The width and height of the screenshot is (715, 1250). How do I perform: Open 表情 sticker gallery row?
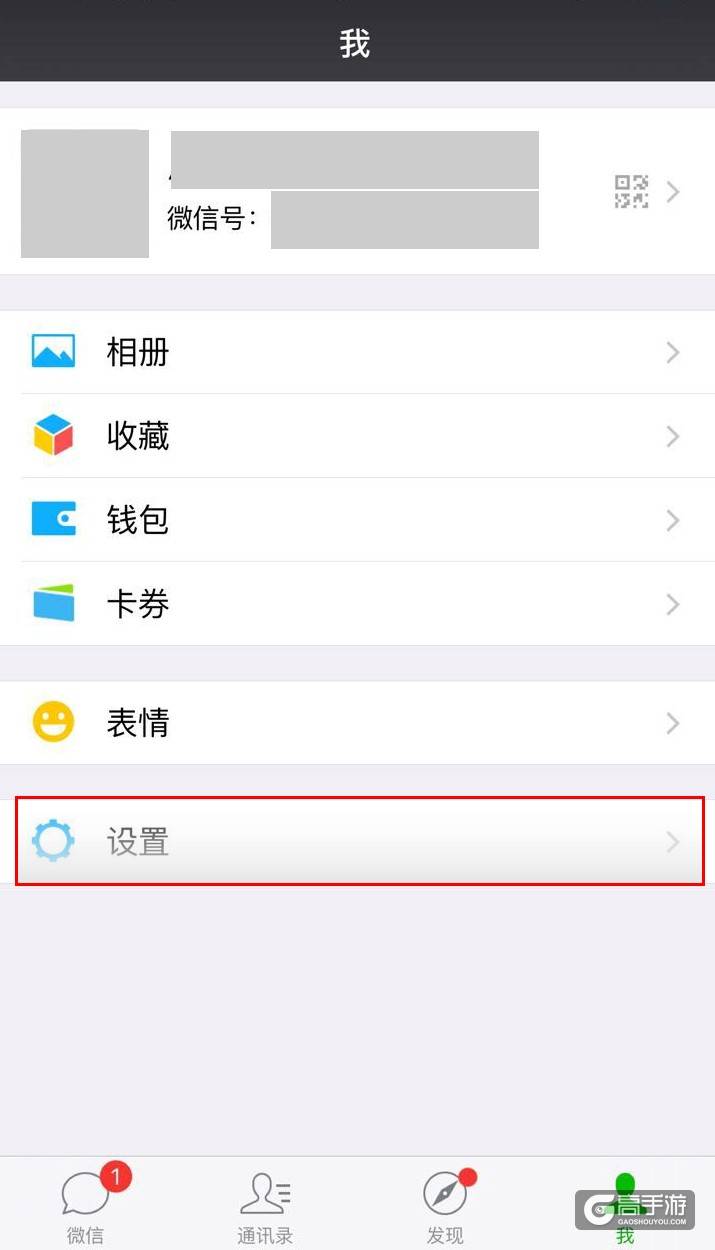tap(357, 723)
